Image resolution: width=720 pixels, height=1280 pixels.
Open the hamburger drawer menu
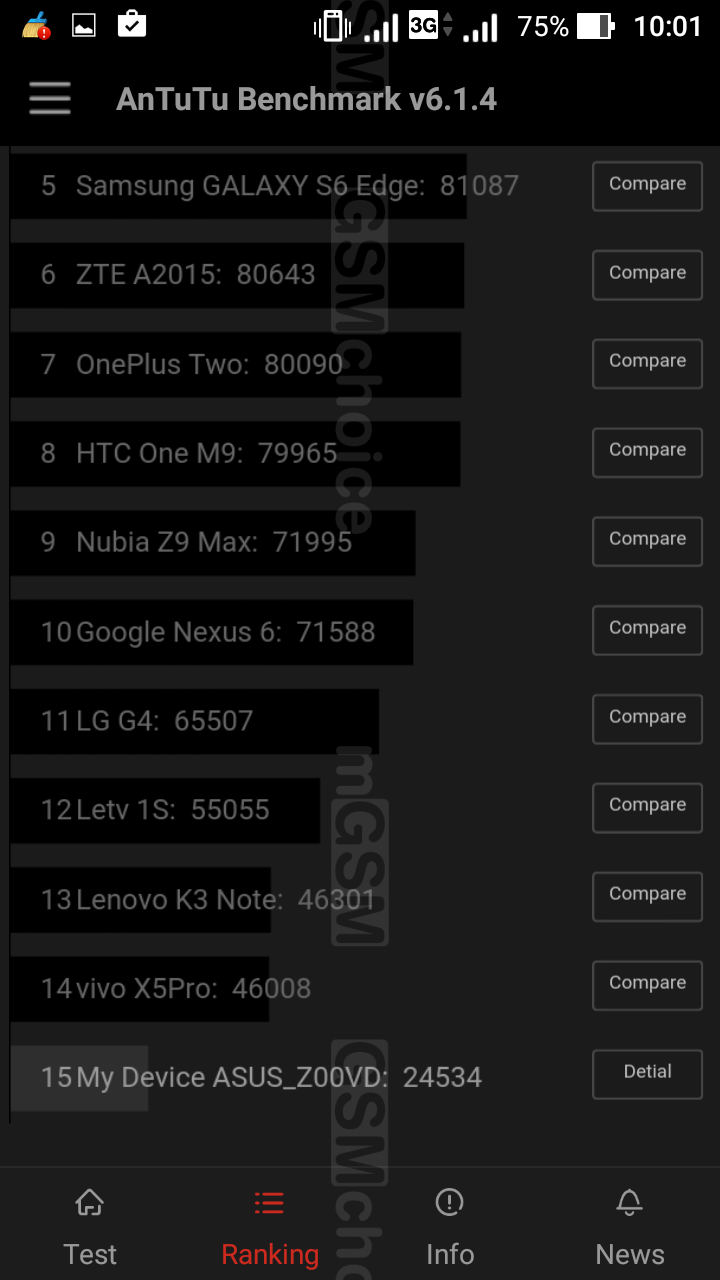[49, 99]
